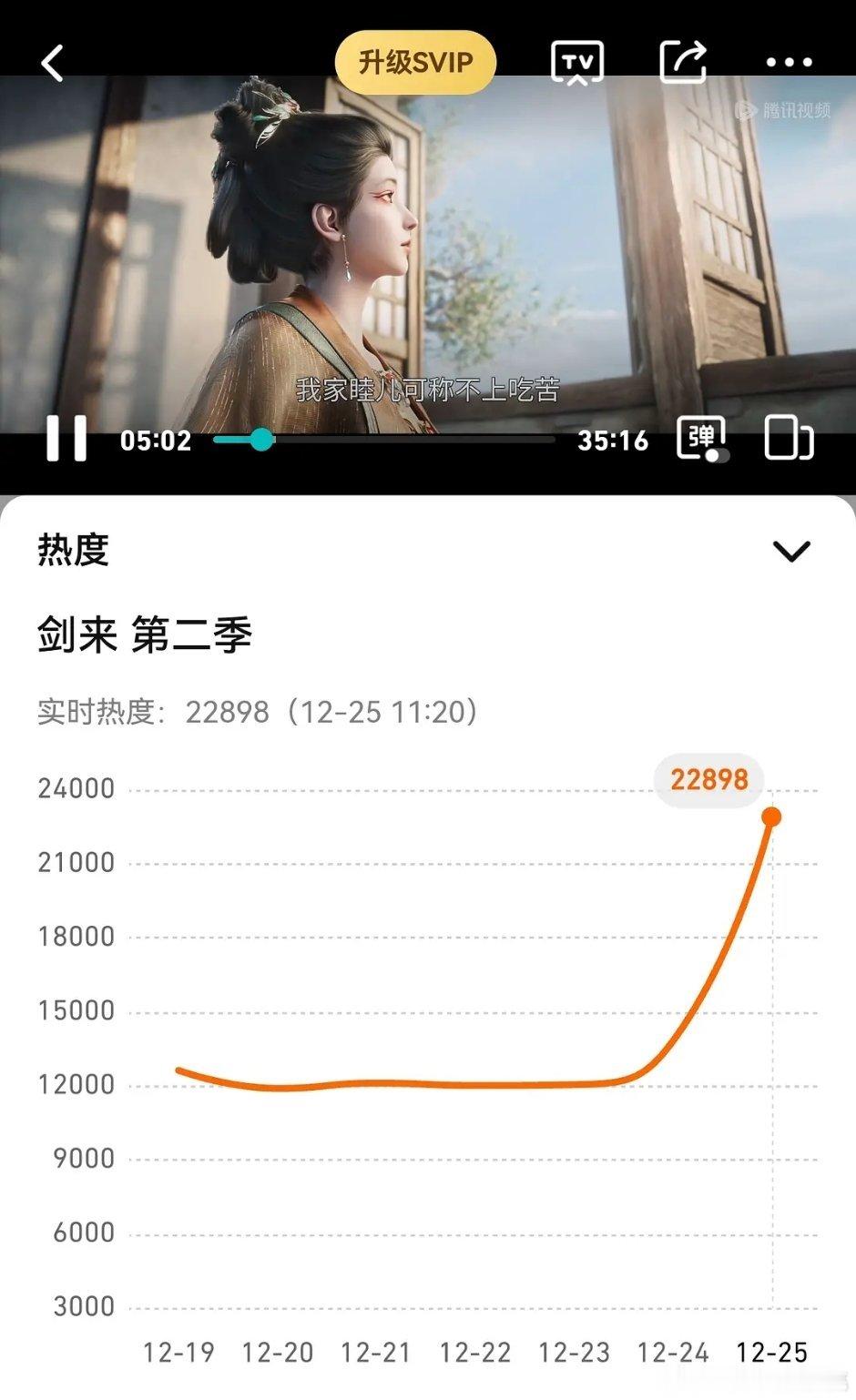856x1400 pixels.
Task: Tap the subtitle text 我家睦儿可称不上吃苦
Action: pyautogui.click(x=428, y=388)
